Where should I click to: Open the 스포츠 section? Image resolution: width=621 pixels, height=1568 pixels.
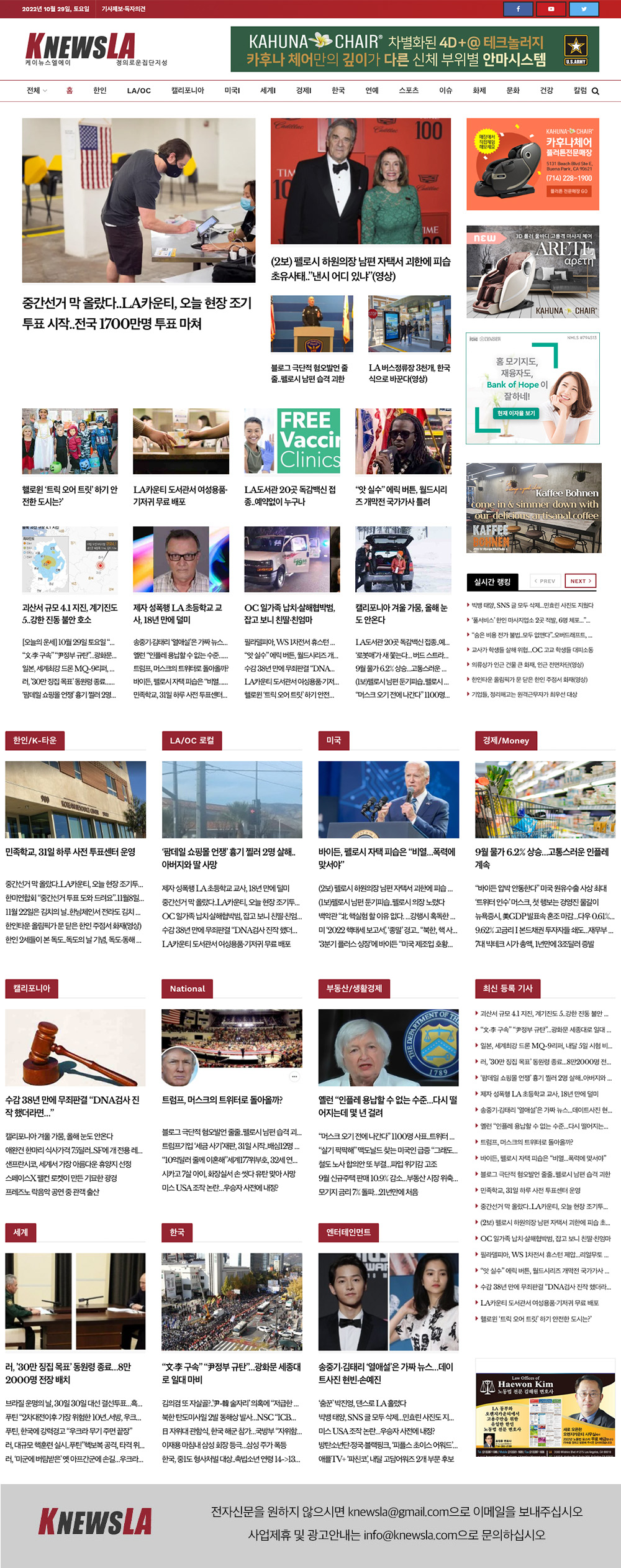(409, 91)
